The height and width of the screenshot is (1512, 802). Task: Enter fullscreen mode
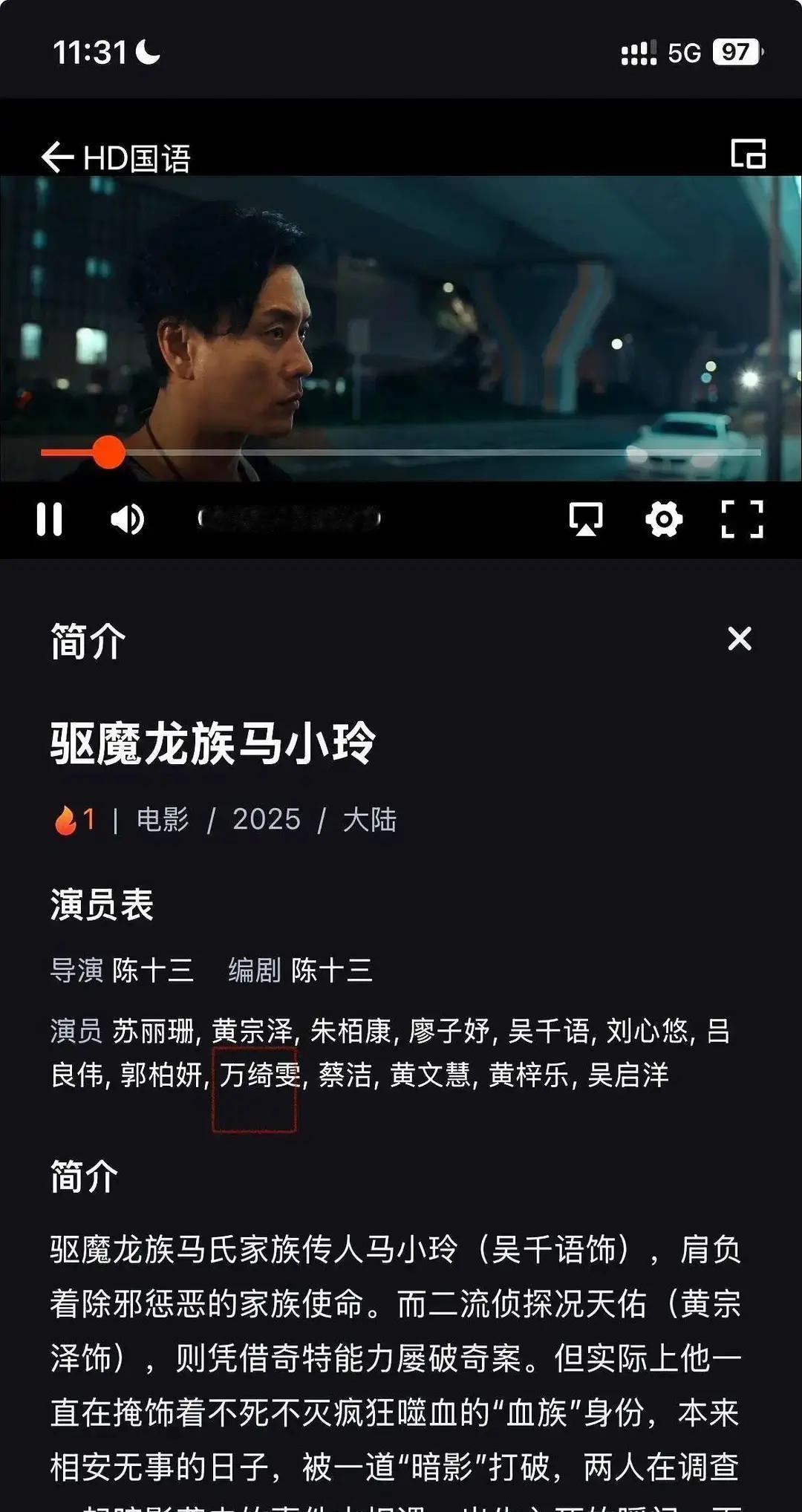click(743, 520)
